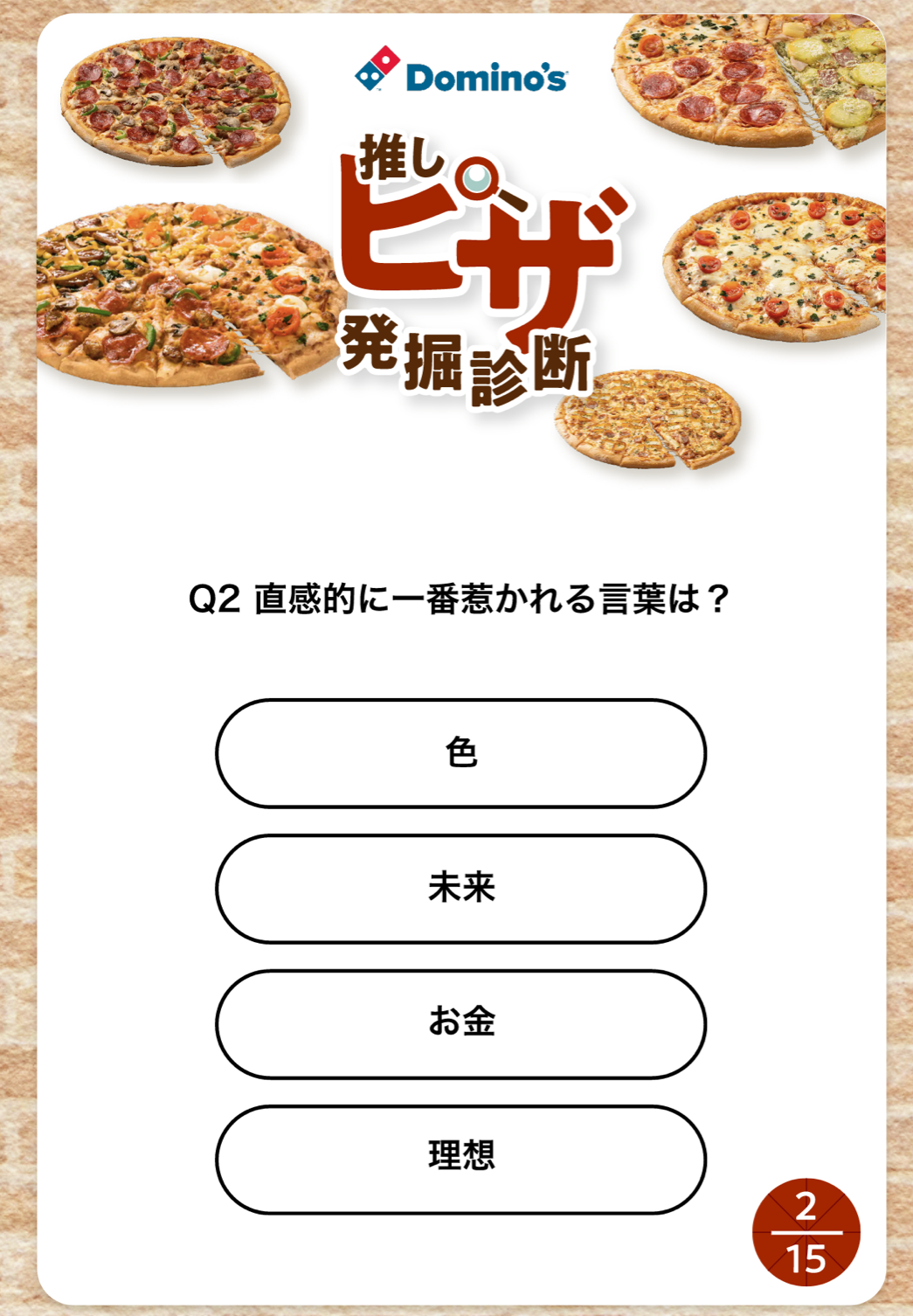Pick the お金 answer button
The width and height of the screenshot is (913, 1316).
tap(460, 1023)
